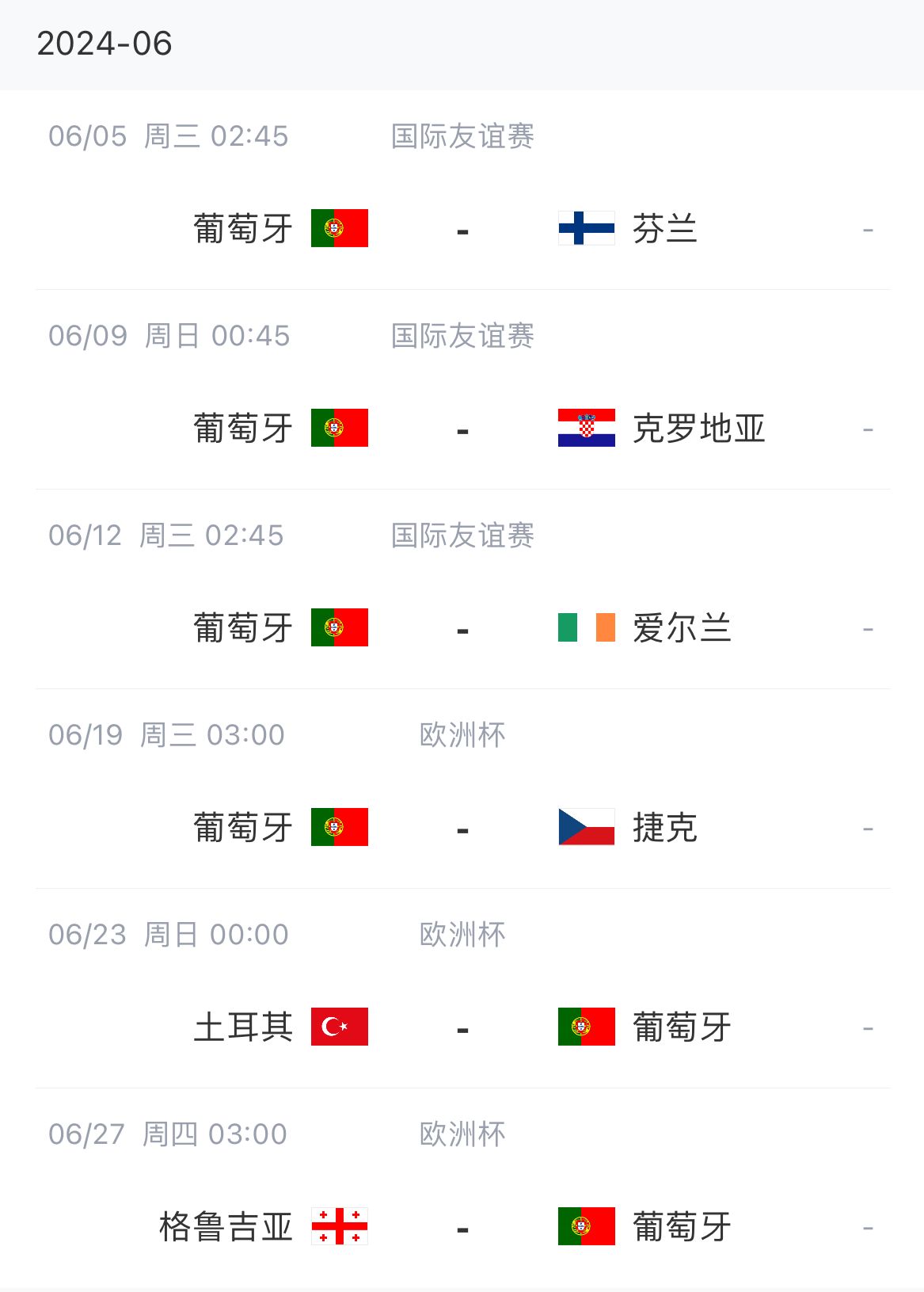Select the Turkey vs Portugal match on 06/23
Viewport: 924px width, 1292px height.
coord(462,1027)
